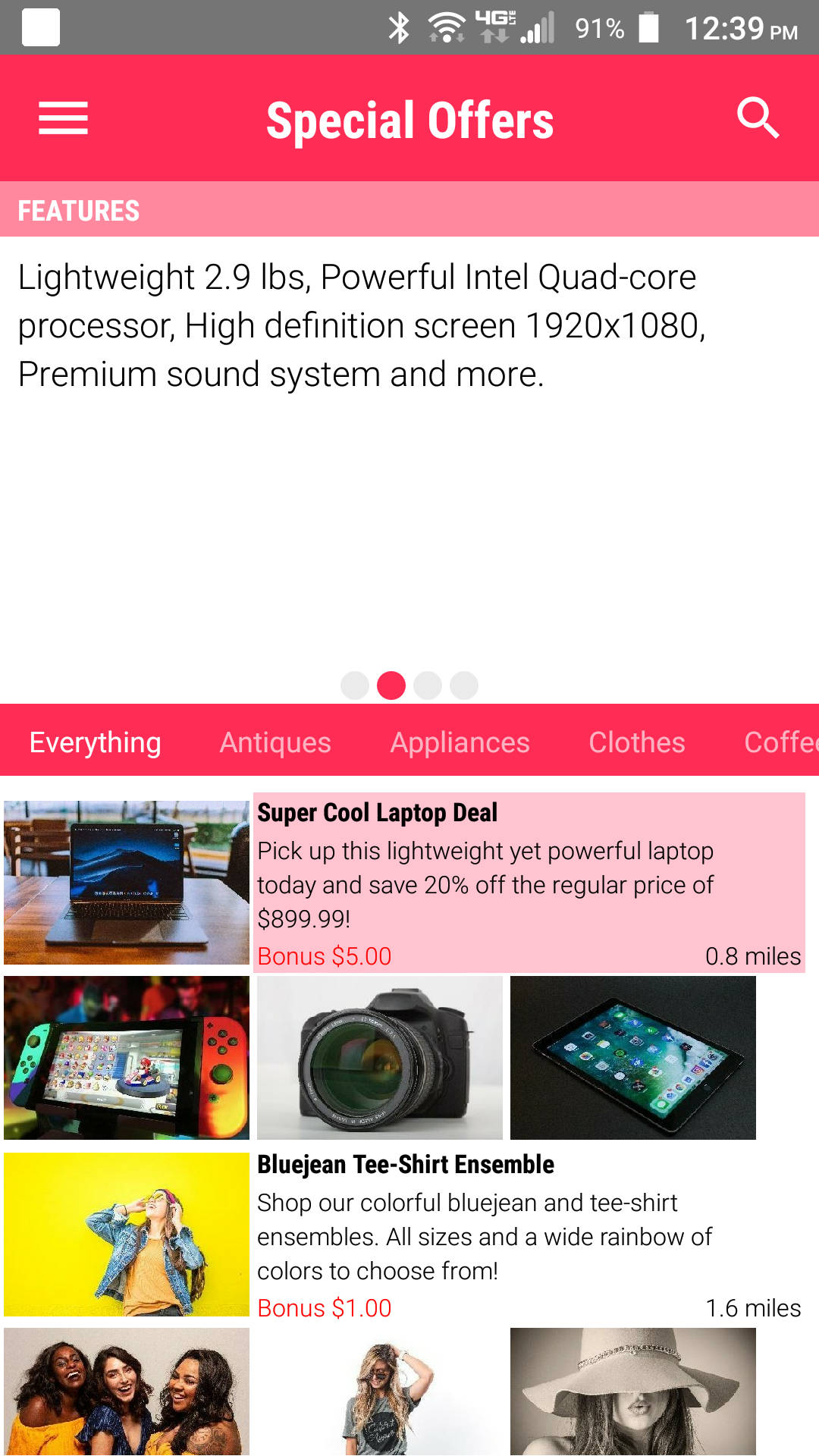View the tablet offer tile
The width and height of the screenshot is (819, 1456).
(633, 1057)
